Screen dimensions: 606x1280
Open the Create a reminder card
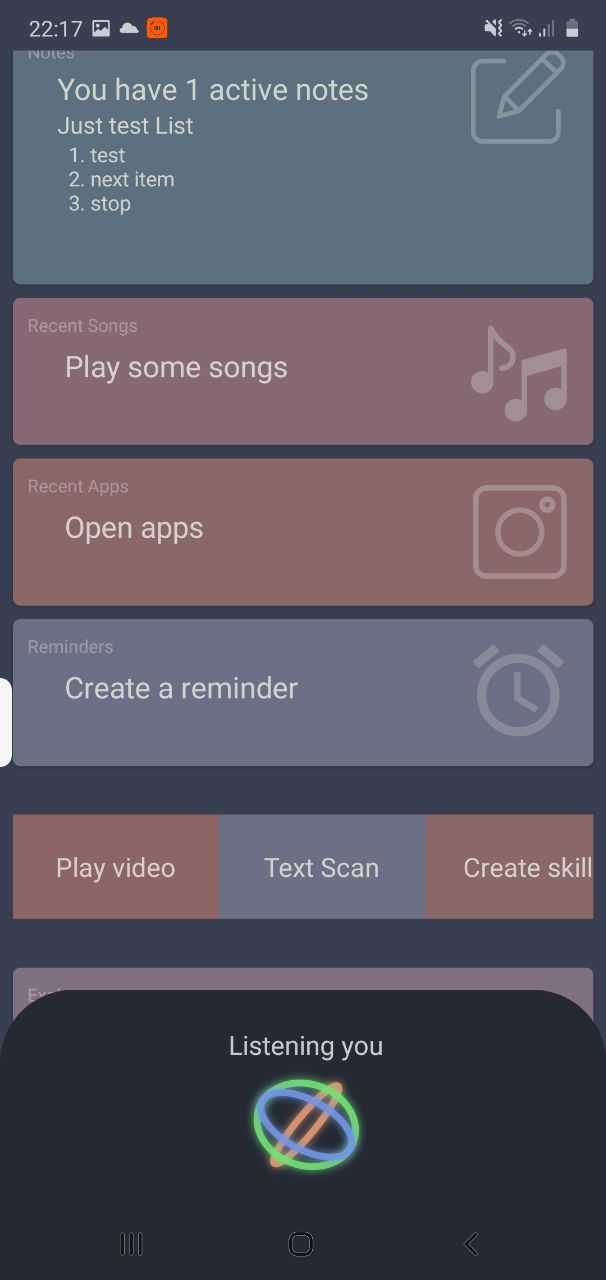[302, 692]
